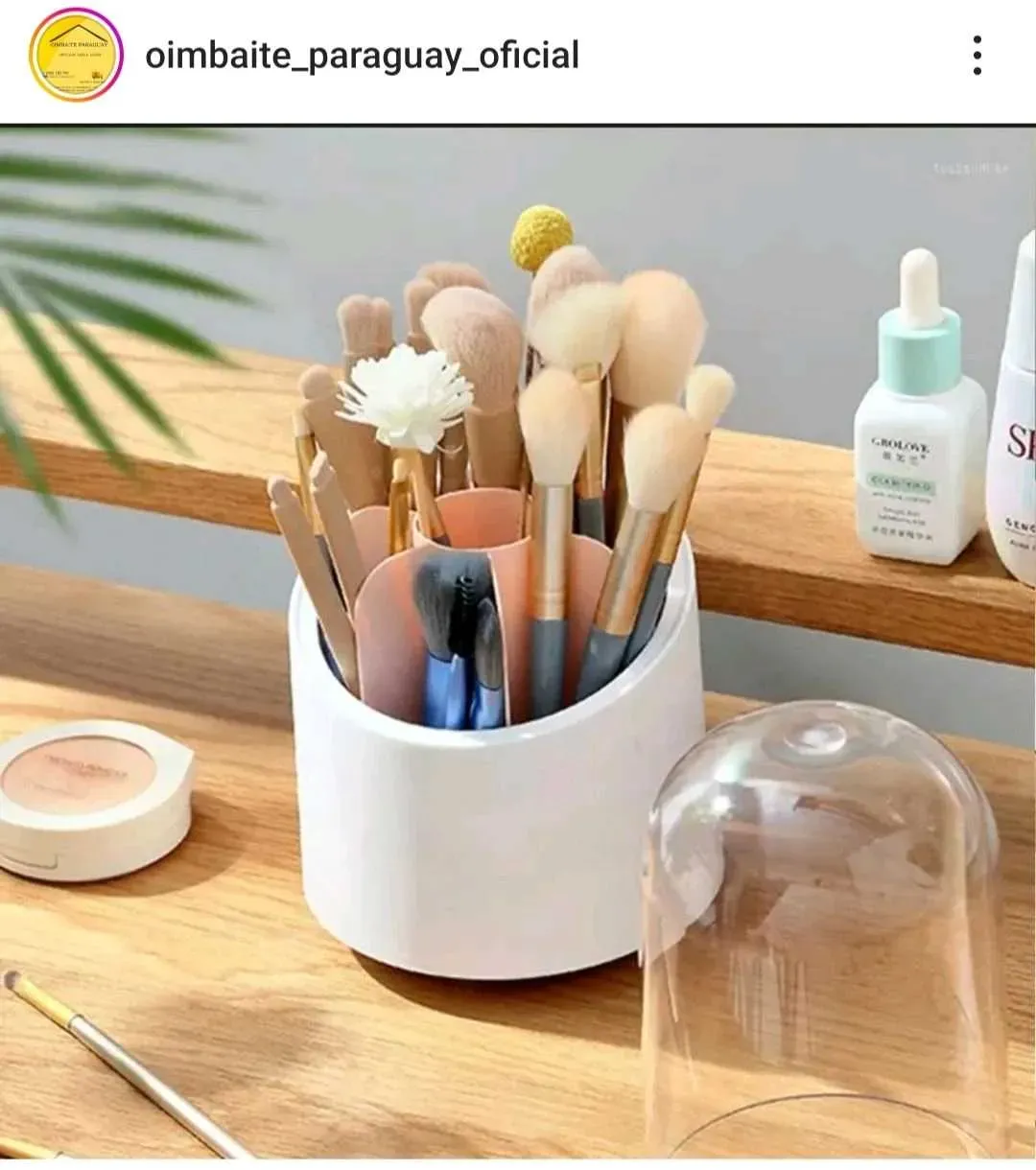This screenshot has width=1036, height=1170.
Task: Tap the makeup brush organizer post image
Action: [x=518, y=643]
